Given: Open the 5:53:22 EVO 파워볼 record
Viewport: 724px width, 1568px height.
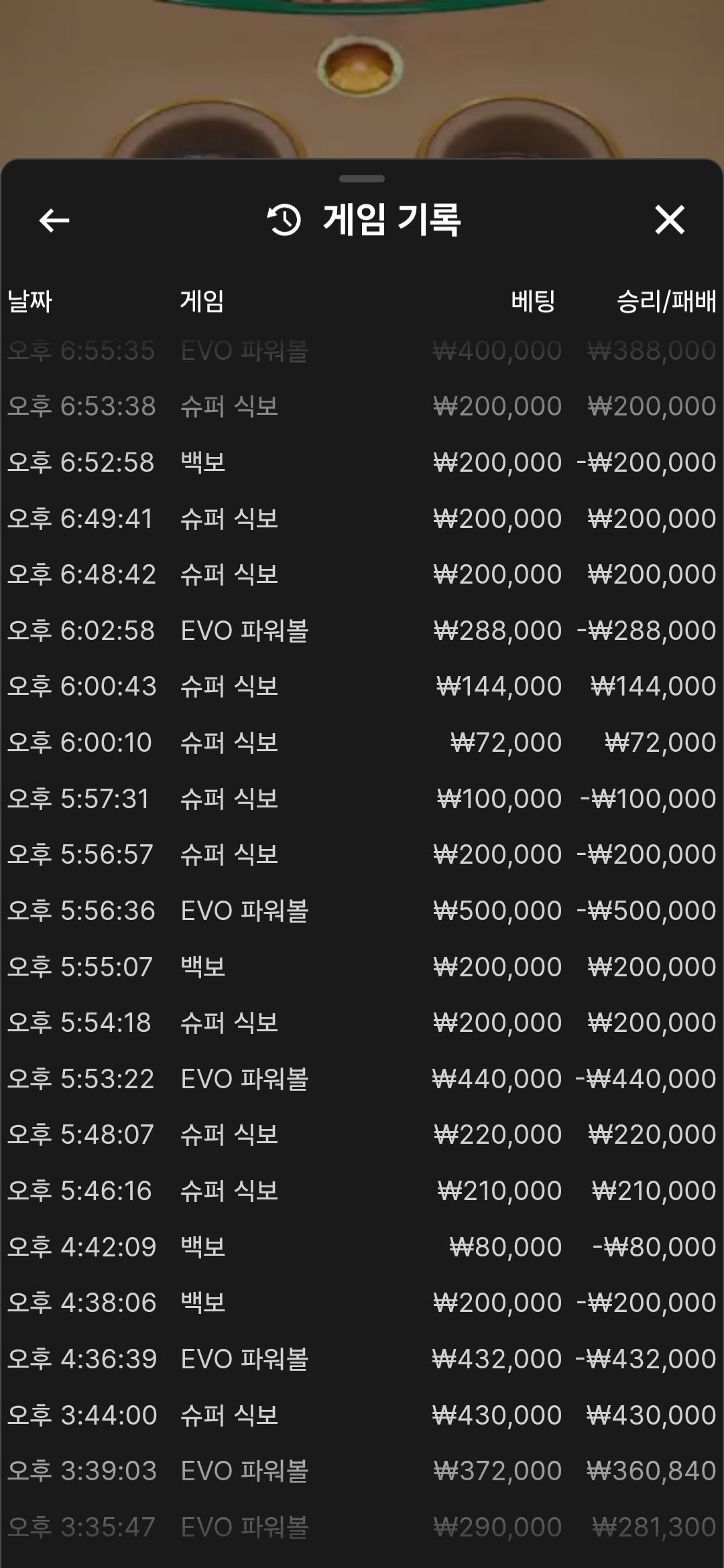Looking at the screenshot, I should pyautogui.click(x=362, y=1079).
